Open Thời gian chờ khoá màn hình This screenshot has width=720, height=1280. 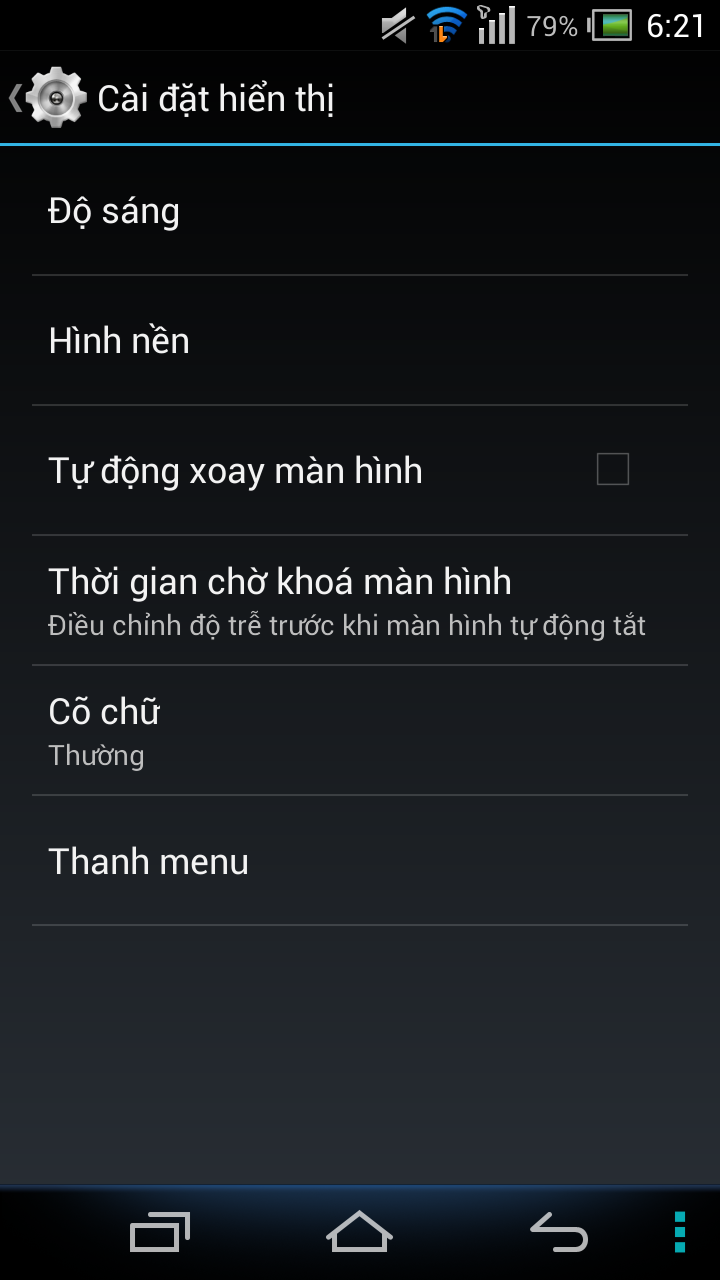click(360, 600)
